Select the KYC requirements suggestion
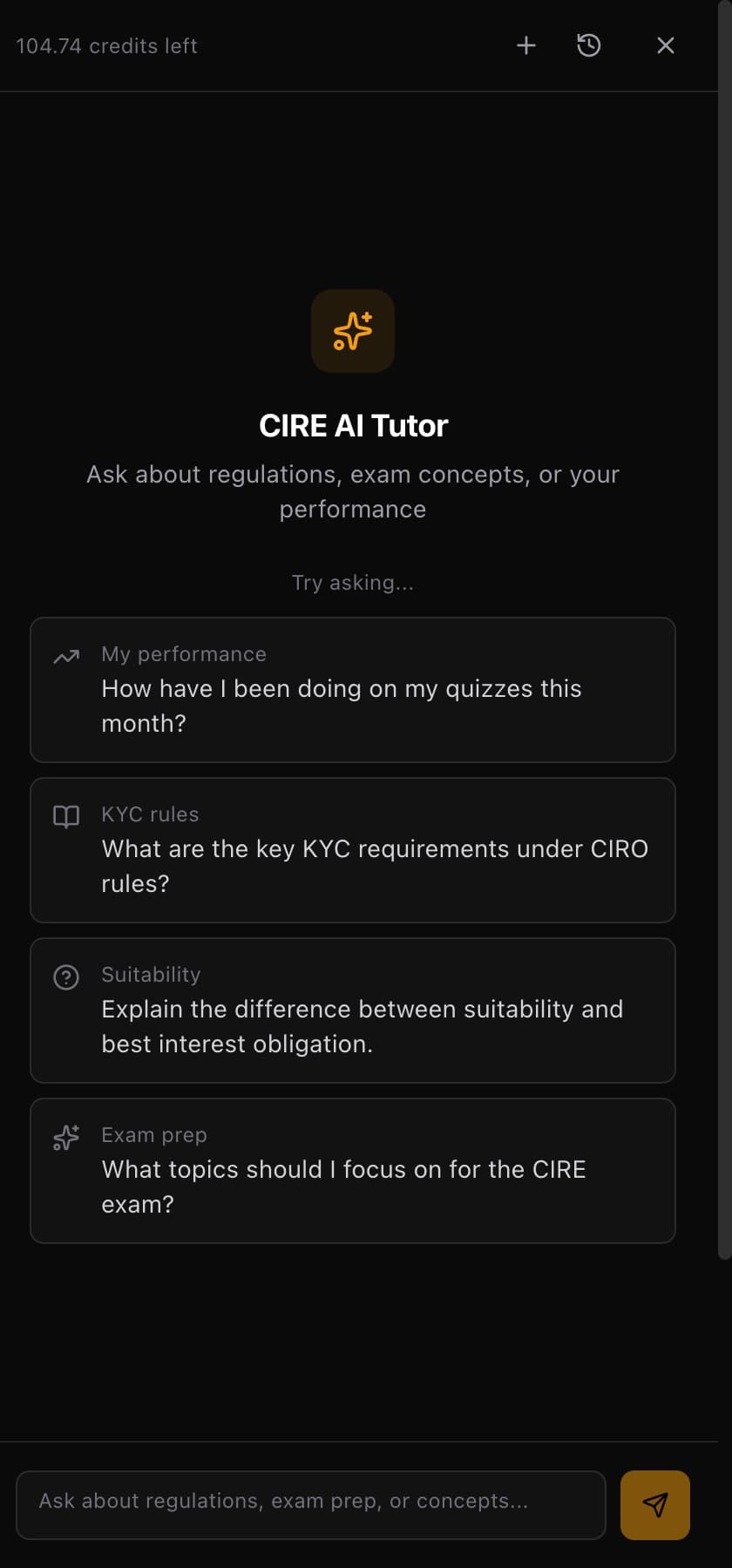This screenshot has width=732, height=1568. [352, 850]
